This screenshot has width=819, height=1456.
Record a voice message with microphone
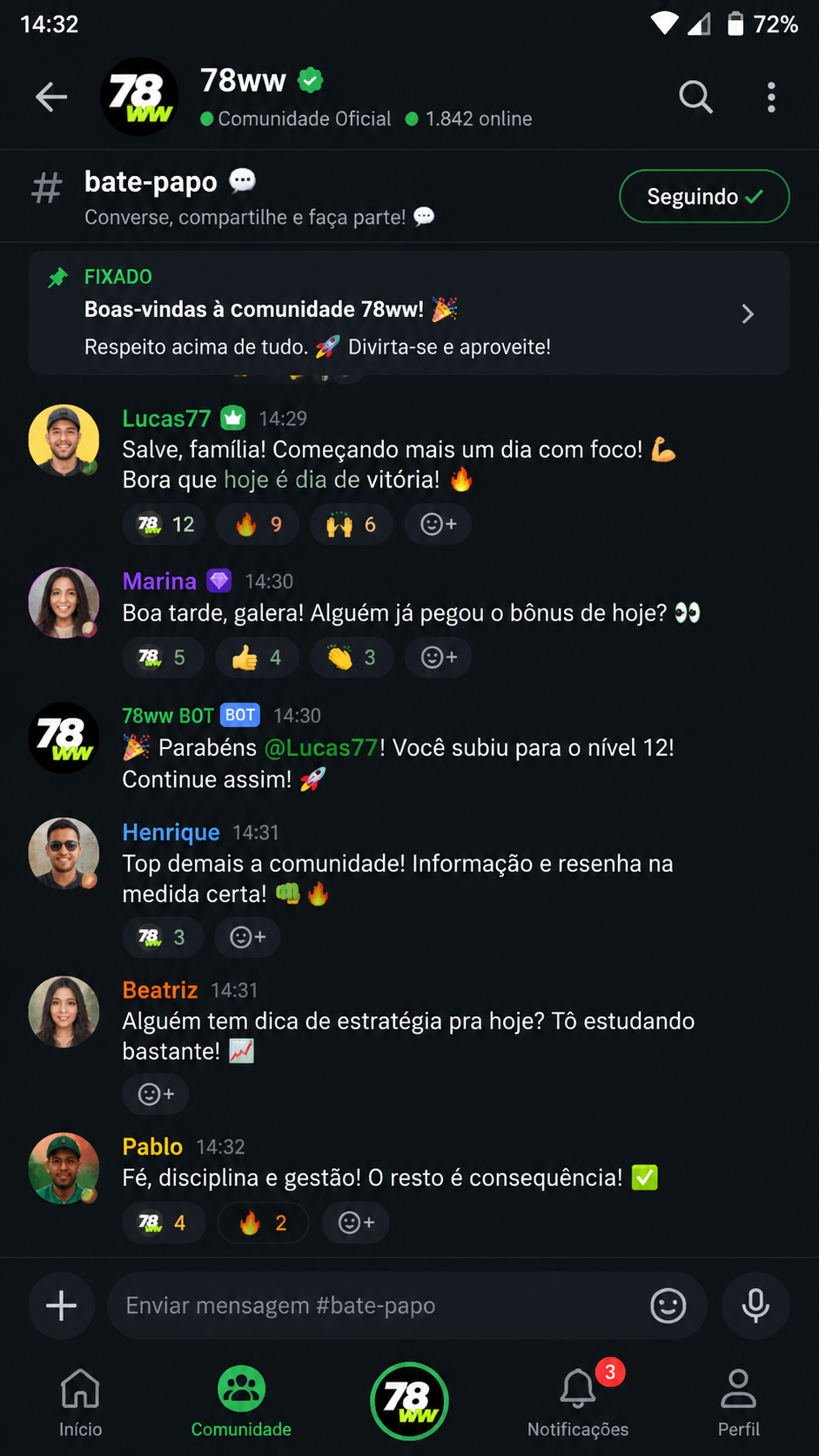point(755,1305)
